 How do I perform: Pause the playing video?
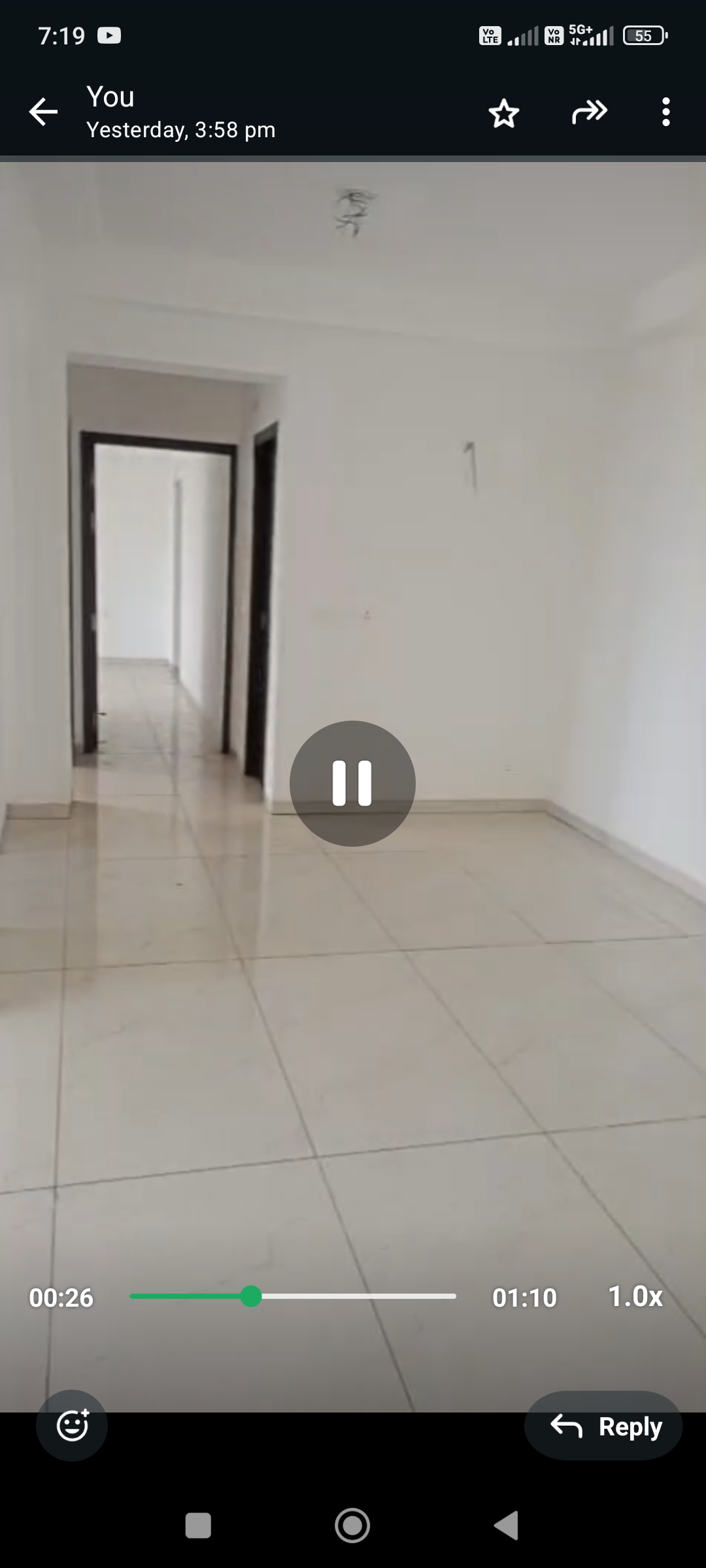352,783
